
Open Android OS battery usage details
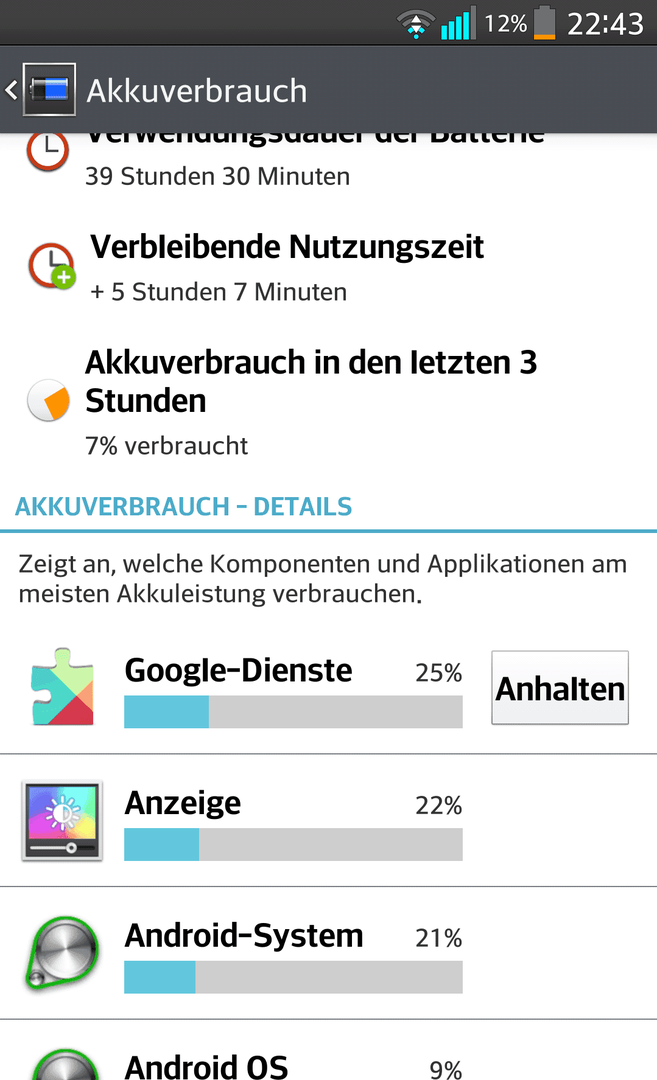click(x=328, y=1050)
